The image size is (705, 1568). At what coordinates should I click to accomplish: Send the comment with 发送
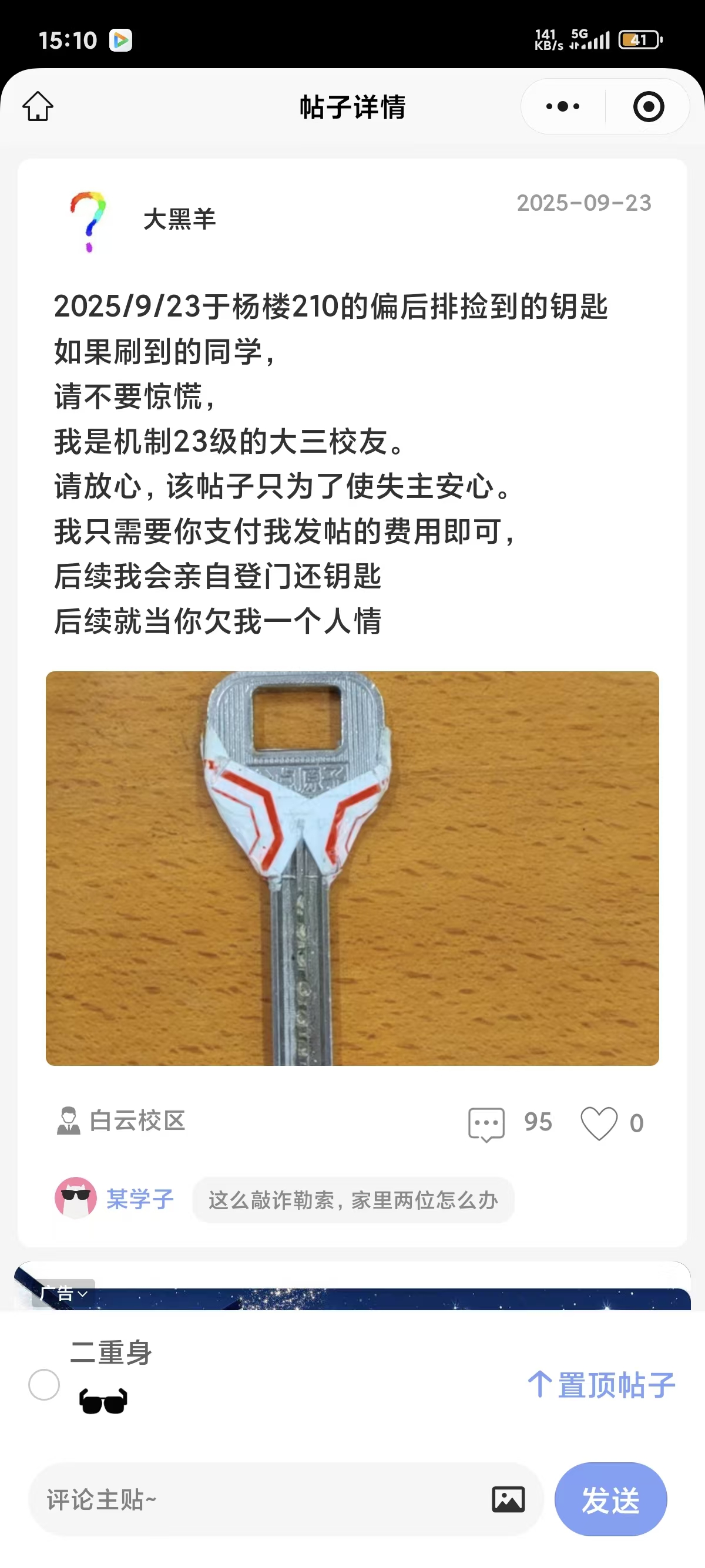610,1499
